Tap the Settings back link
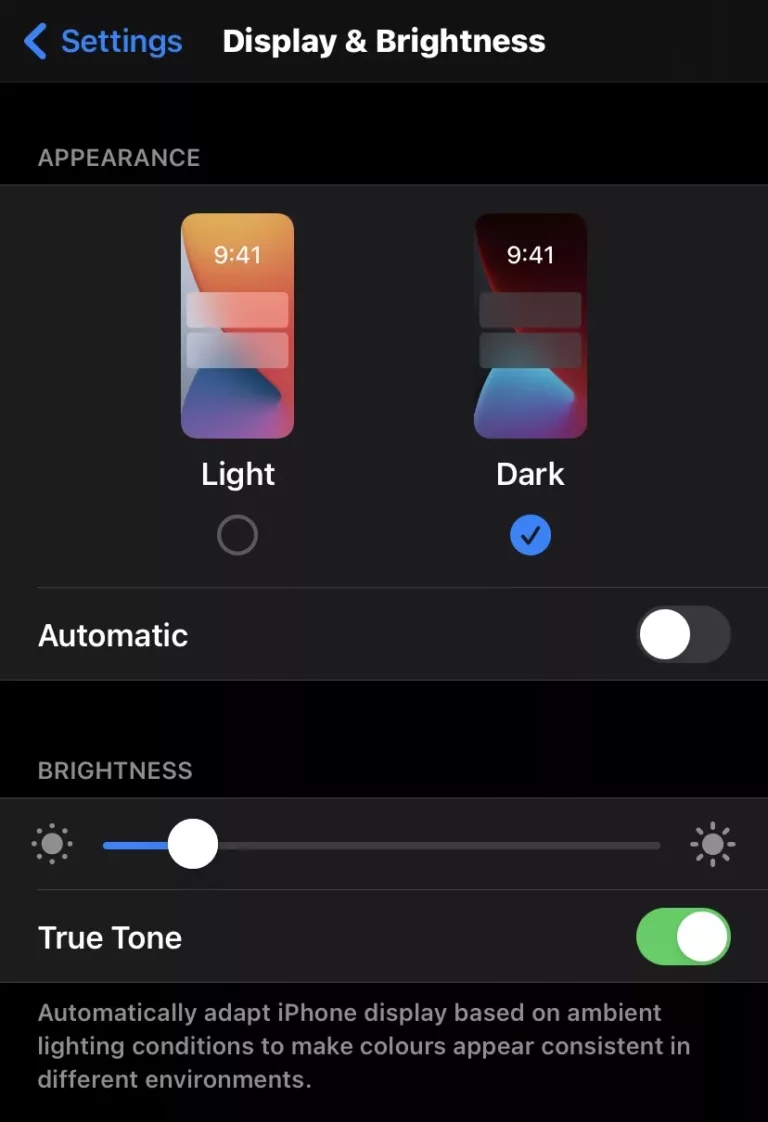768x1122 pixels. point(120,41)
